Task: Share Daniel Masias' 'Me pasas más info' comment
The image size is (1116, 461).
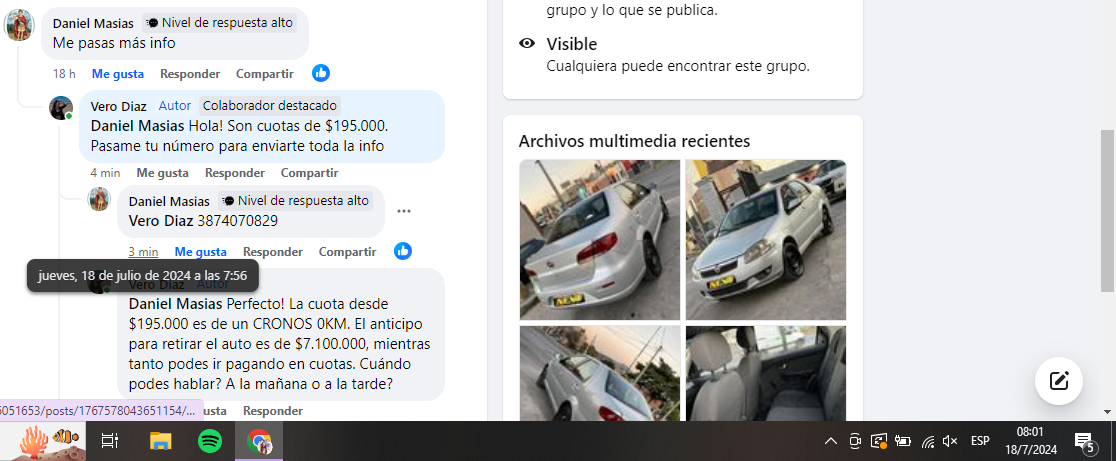Action: [x=264, y=74]
